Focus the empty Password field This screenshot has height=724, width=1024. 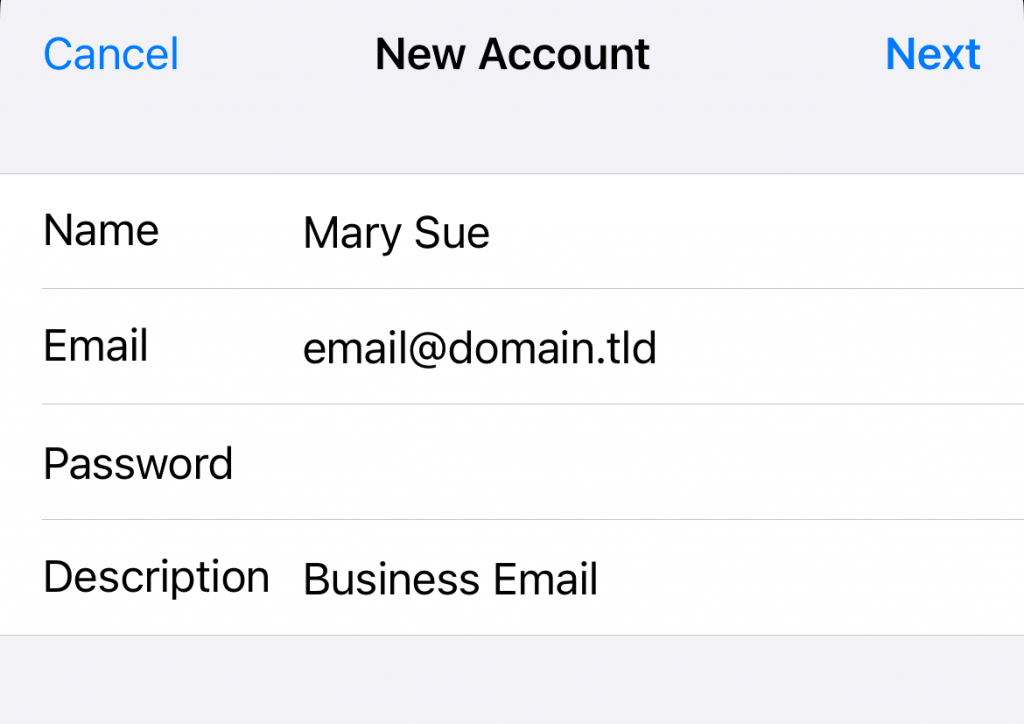tap(600, 464)
